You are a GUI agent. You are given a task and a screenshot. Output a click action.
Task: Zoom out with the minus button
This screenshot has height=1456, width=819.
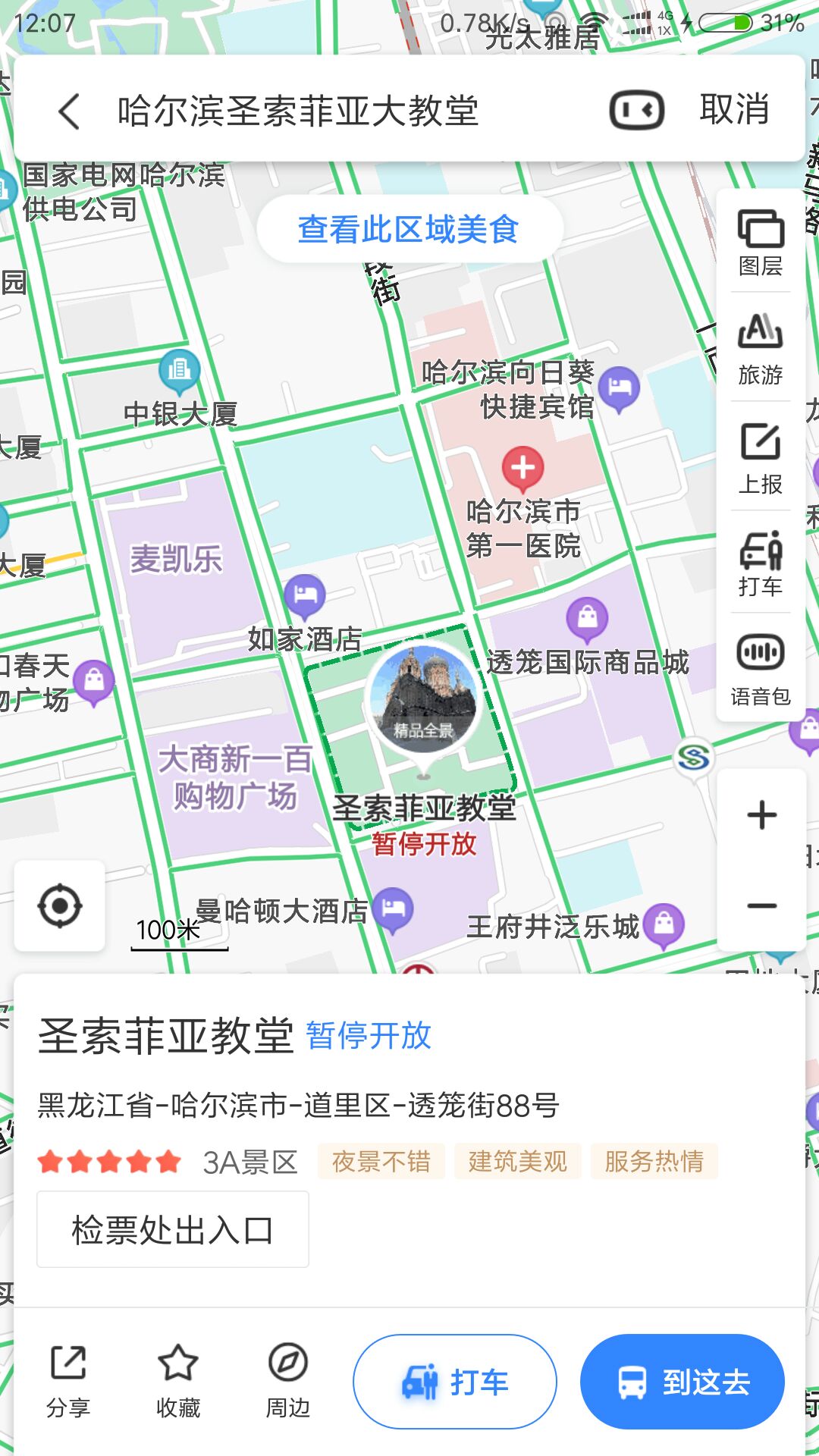click(x=761, y=905)
